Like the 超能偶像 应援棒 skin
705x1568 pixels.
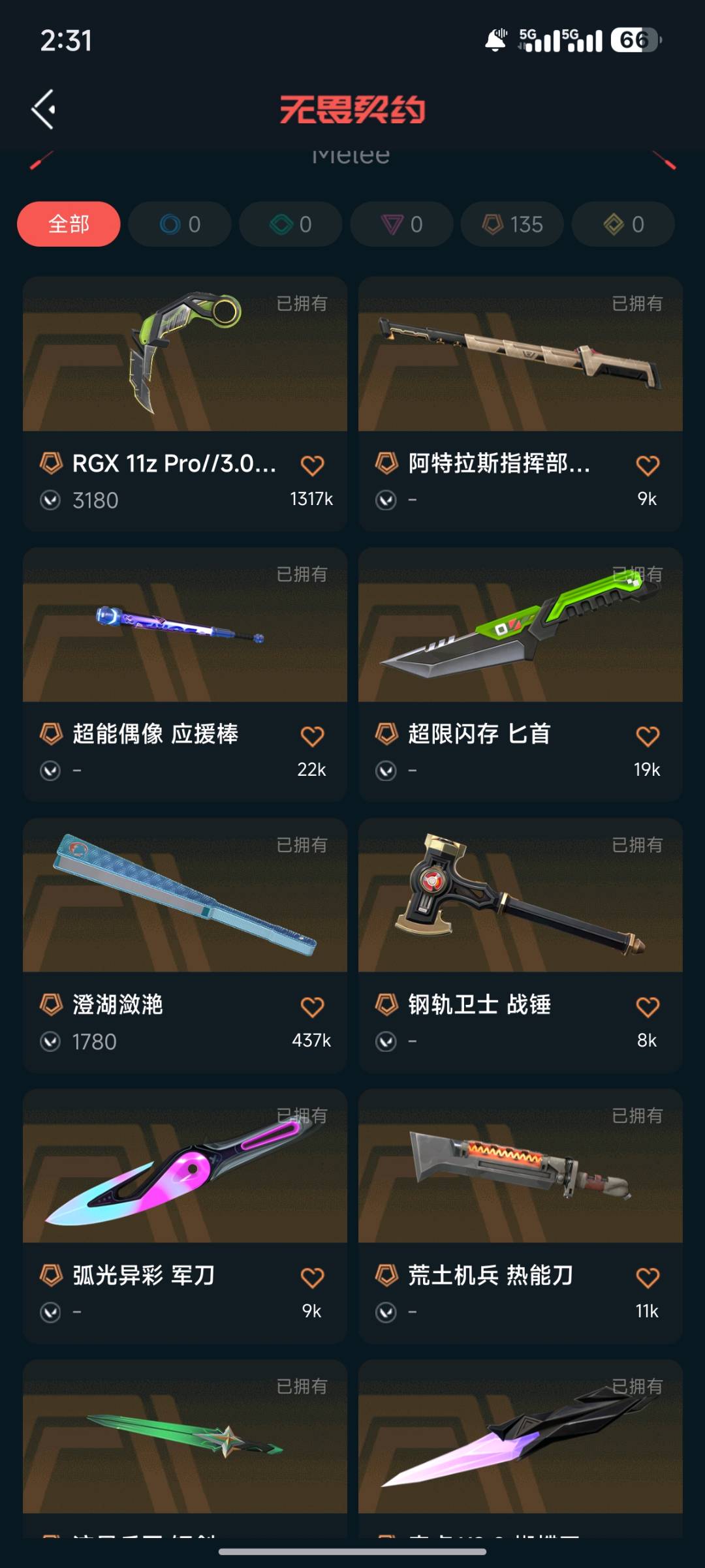tap(312, 736)
